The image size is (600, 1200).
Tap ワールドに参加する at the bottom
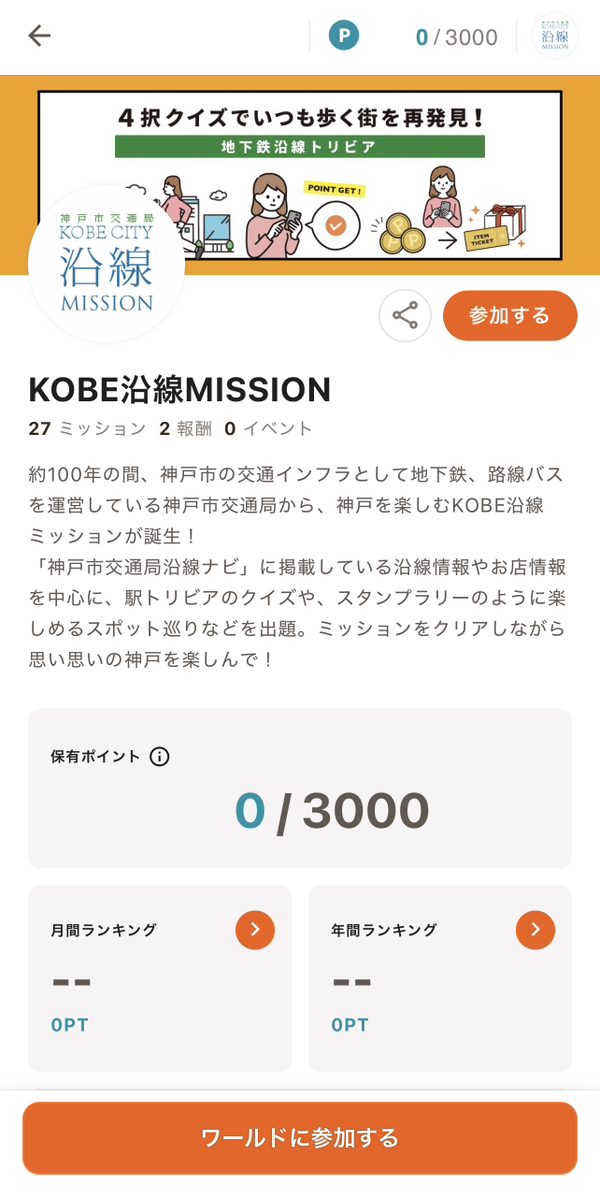click(x=300, y=1138)
